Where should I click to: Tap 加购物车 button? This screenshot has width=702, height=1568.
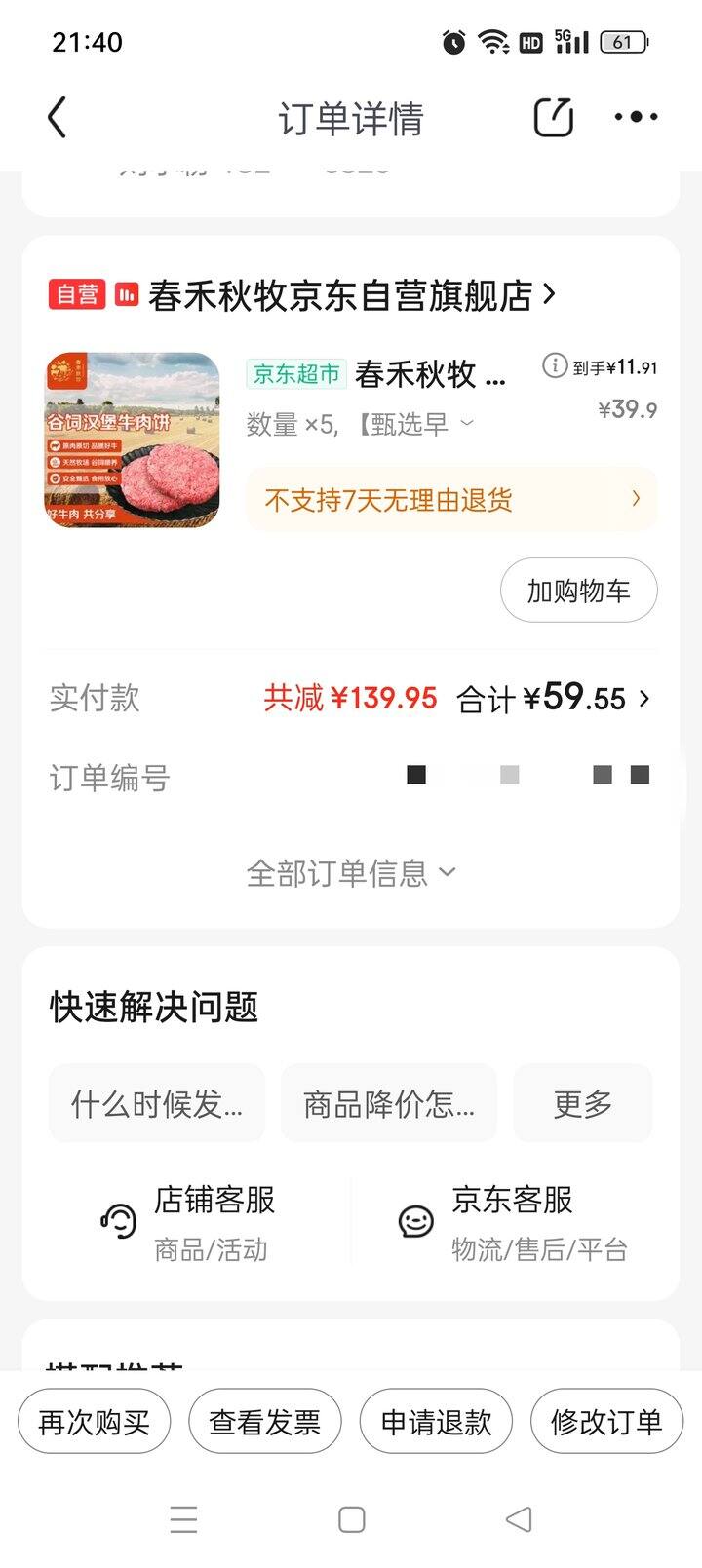578,591
